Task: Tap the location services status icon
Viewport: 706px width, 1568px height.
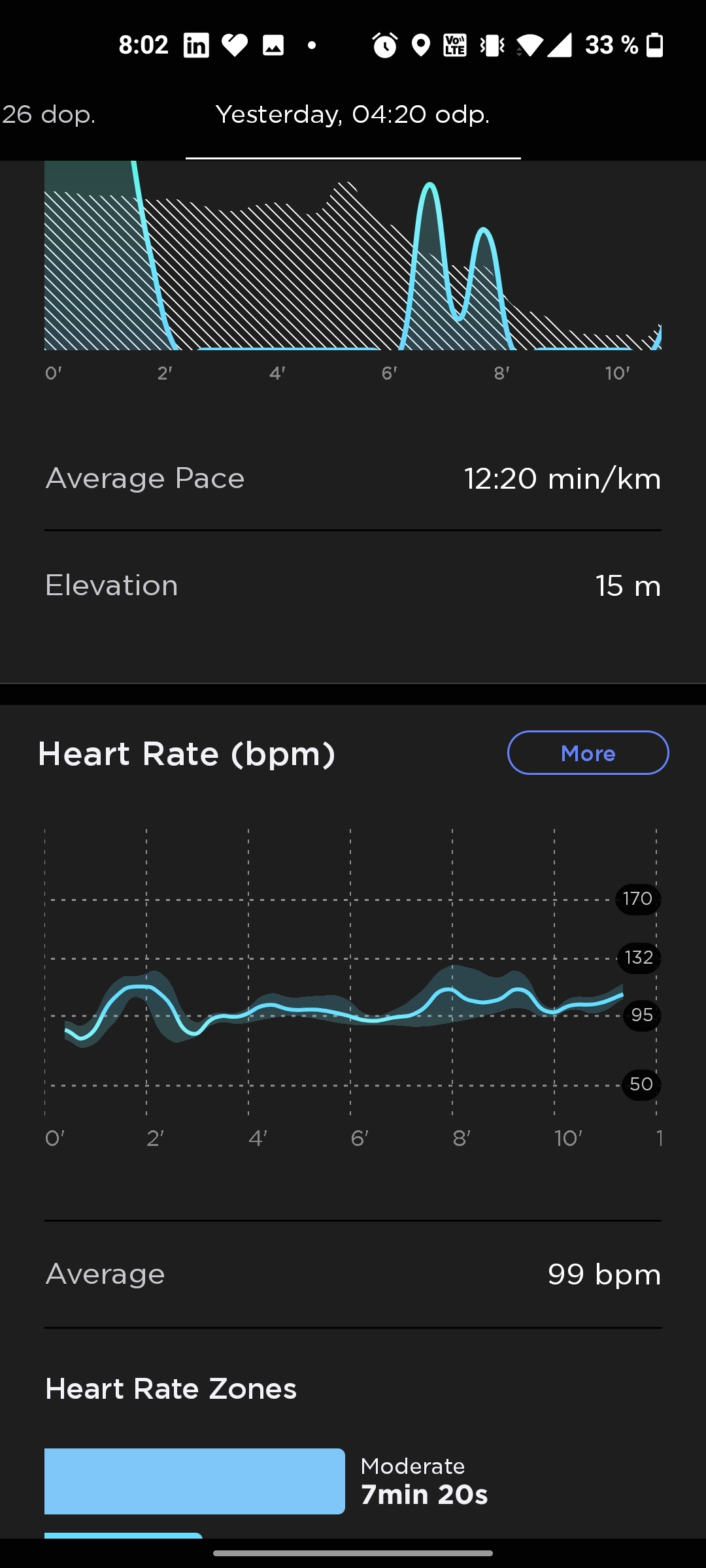Action: click(x=419, y=44)
